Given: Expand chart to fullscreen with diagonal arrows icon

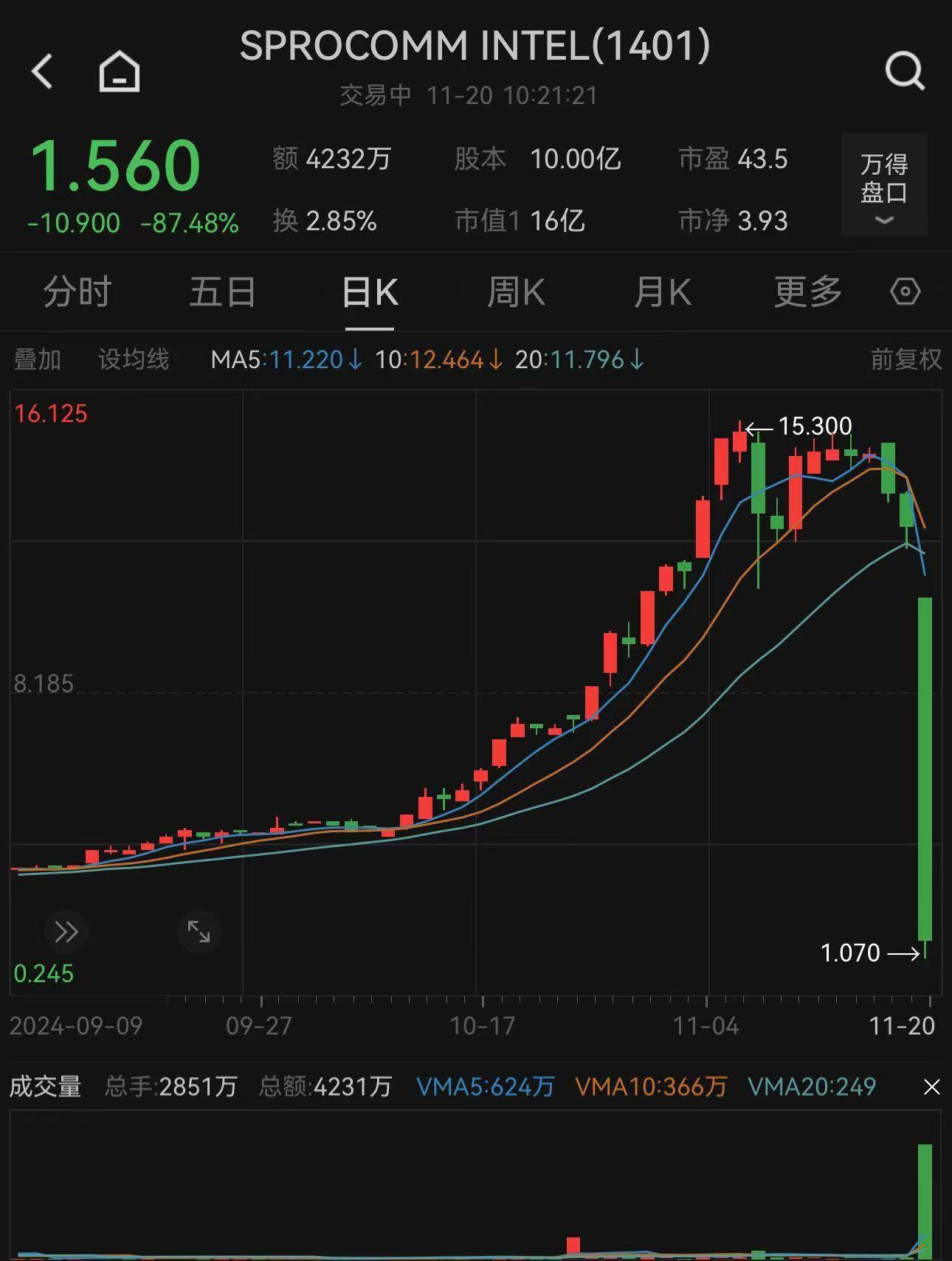Looking at the screenshot, I should click(x=199, y=932).
